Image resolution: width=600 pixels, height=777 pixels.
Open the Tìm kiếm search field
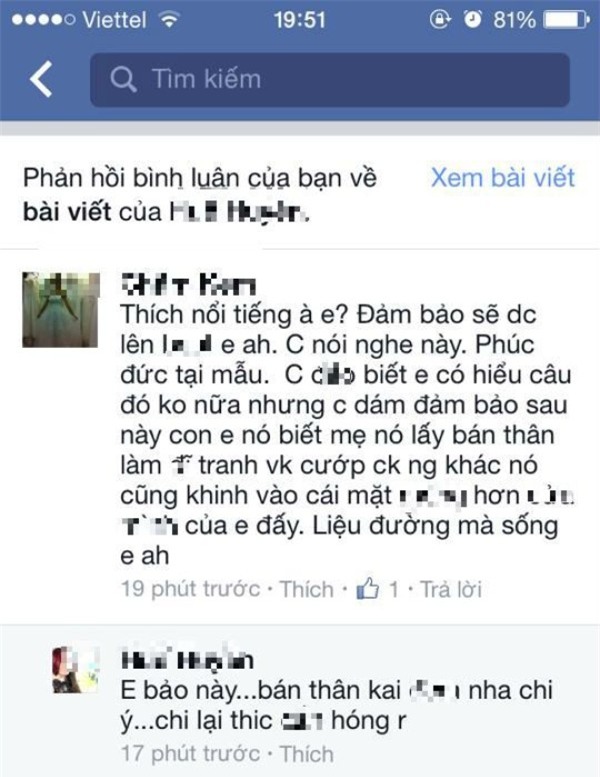(x=330, y=80)
